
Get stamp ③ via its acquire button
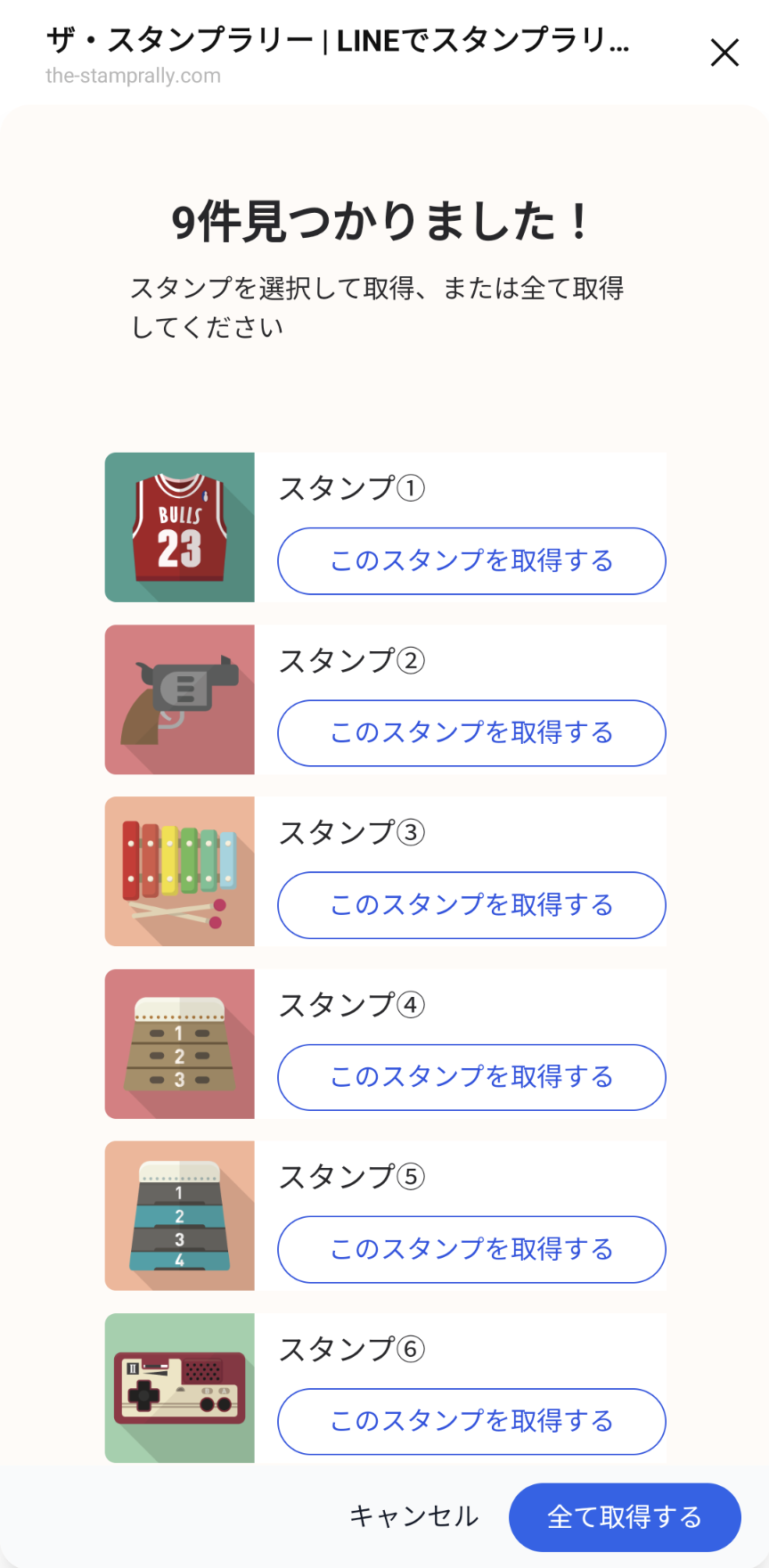(470, 905)
